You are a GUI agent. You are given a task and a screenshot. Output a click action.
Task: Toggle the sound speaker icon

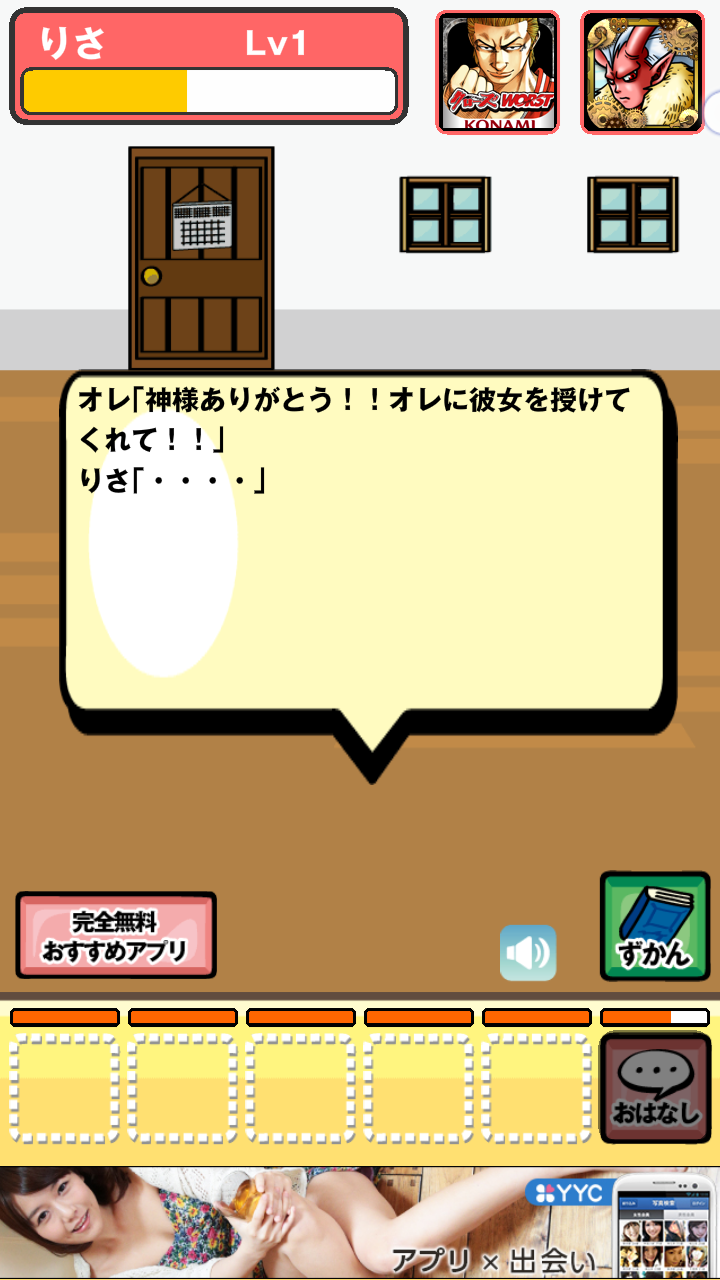[528, 953]
